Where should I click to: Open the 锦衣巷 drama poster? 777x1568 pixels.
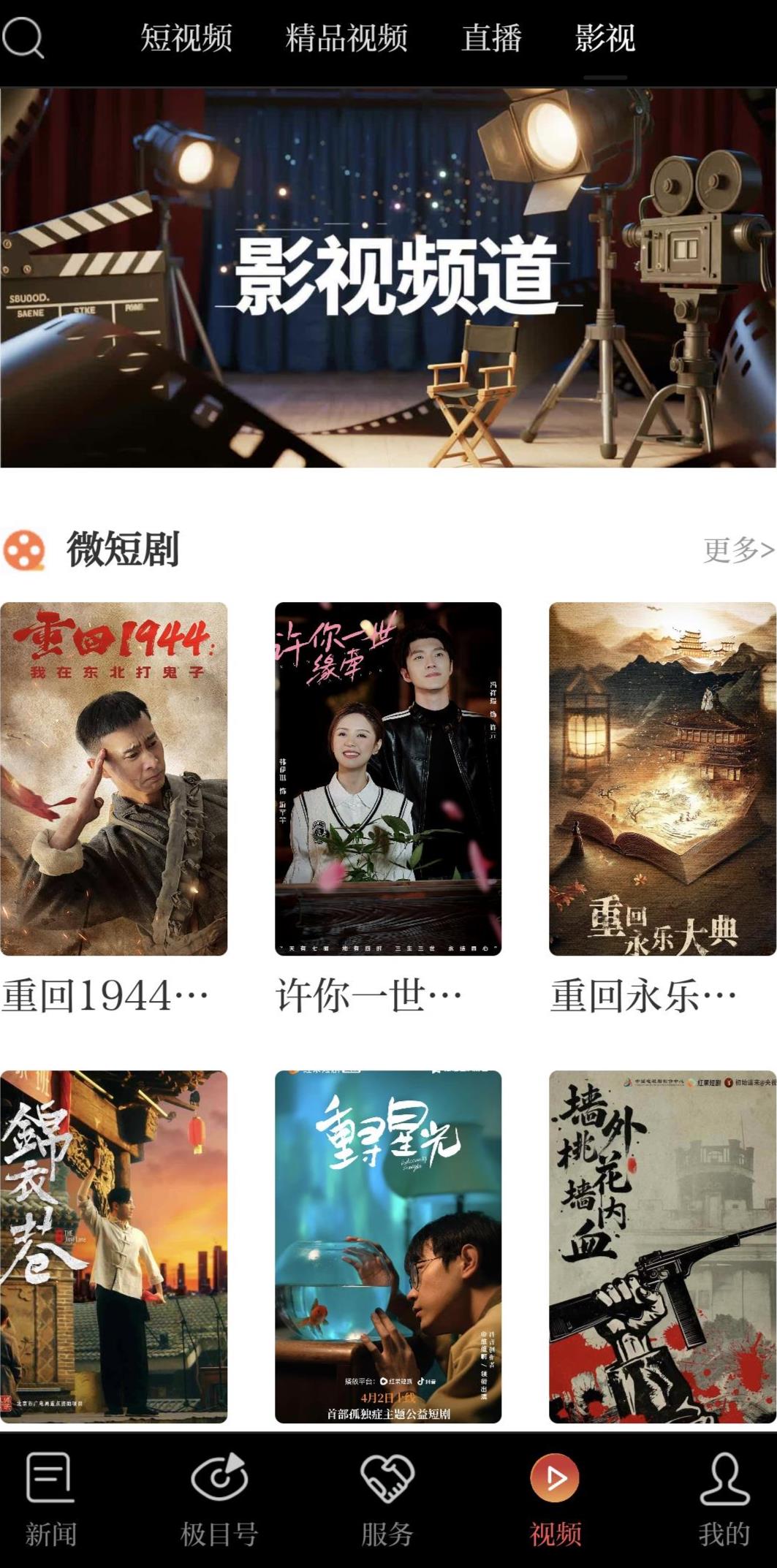114,1247
